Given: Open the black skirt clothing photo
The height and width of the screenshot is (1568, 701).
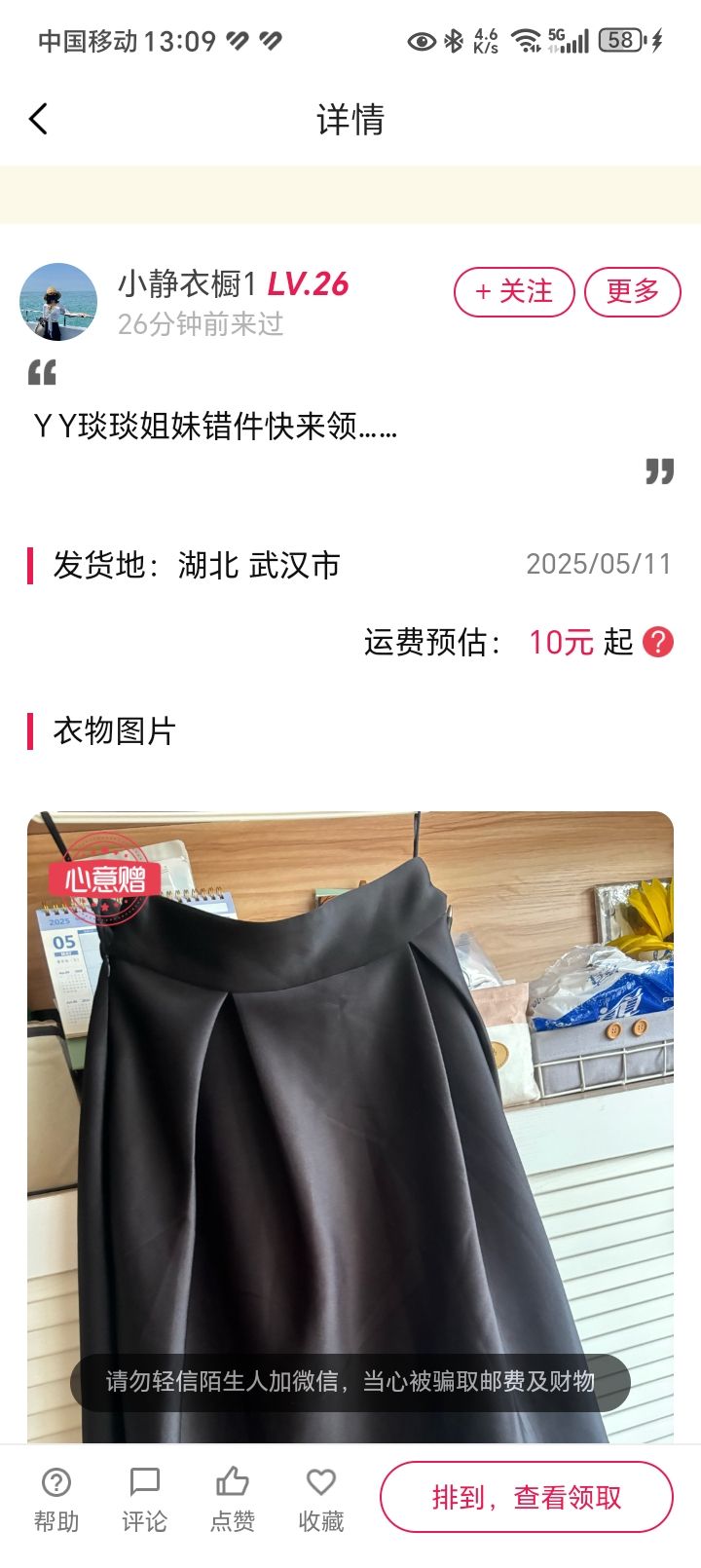Looking at the screenshot, I should point(350,1127).
